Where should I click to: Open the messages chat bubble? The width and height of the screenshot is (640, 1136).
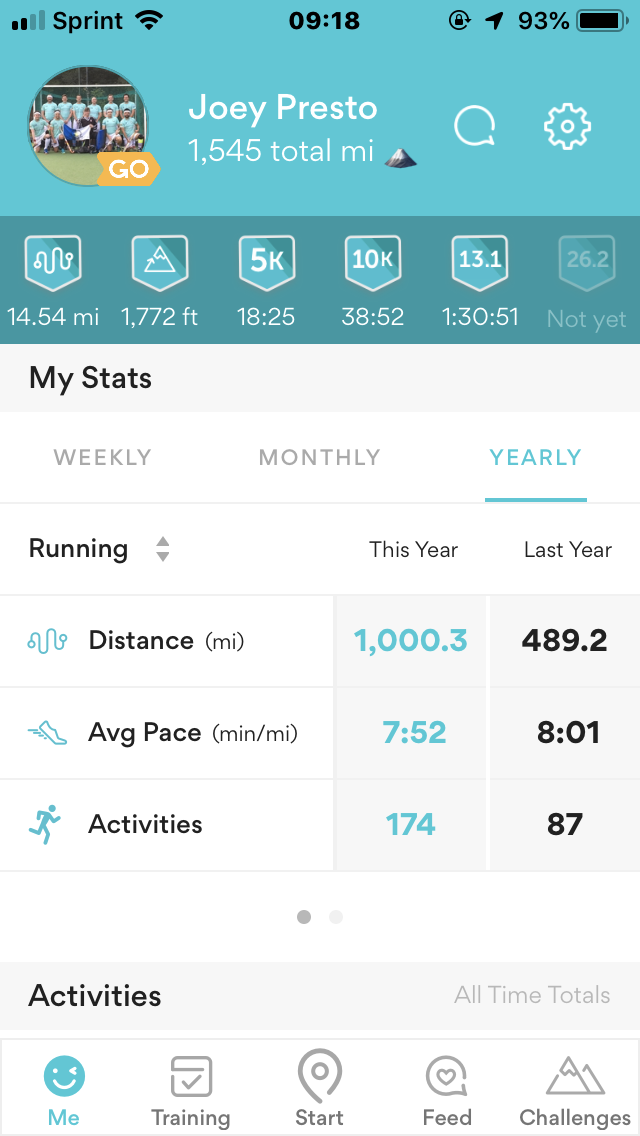(474, 127)
